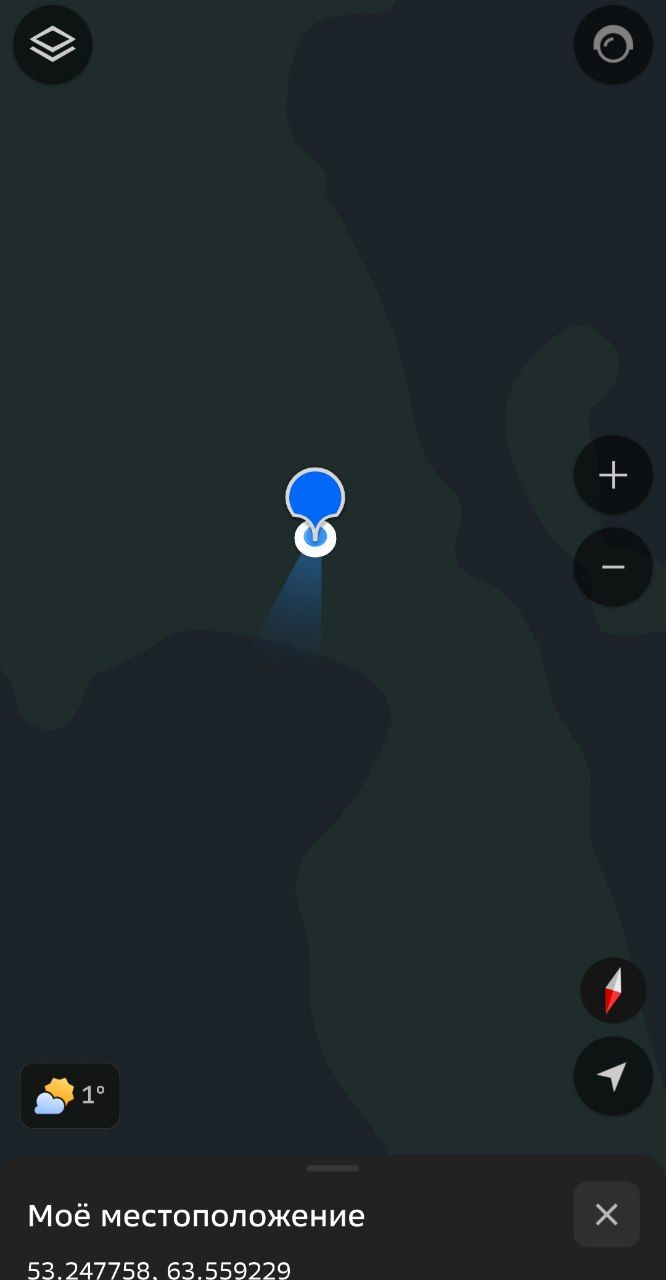Open the map layers menu
The width and height of the screenshot is (666, 1280).
click(52, 44)
